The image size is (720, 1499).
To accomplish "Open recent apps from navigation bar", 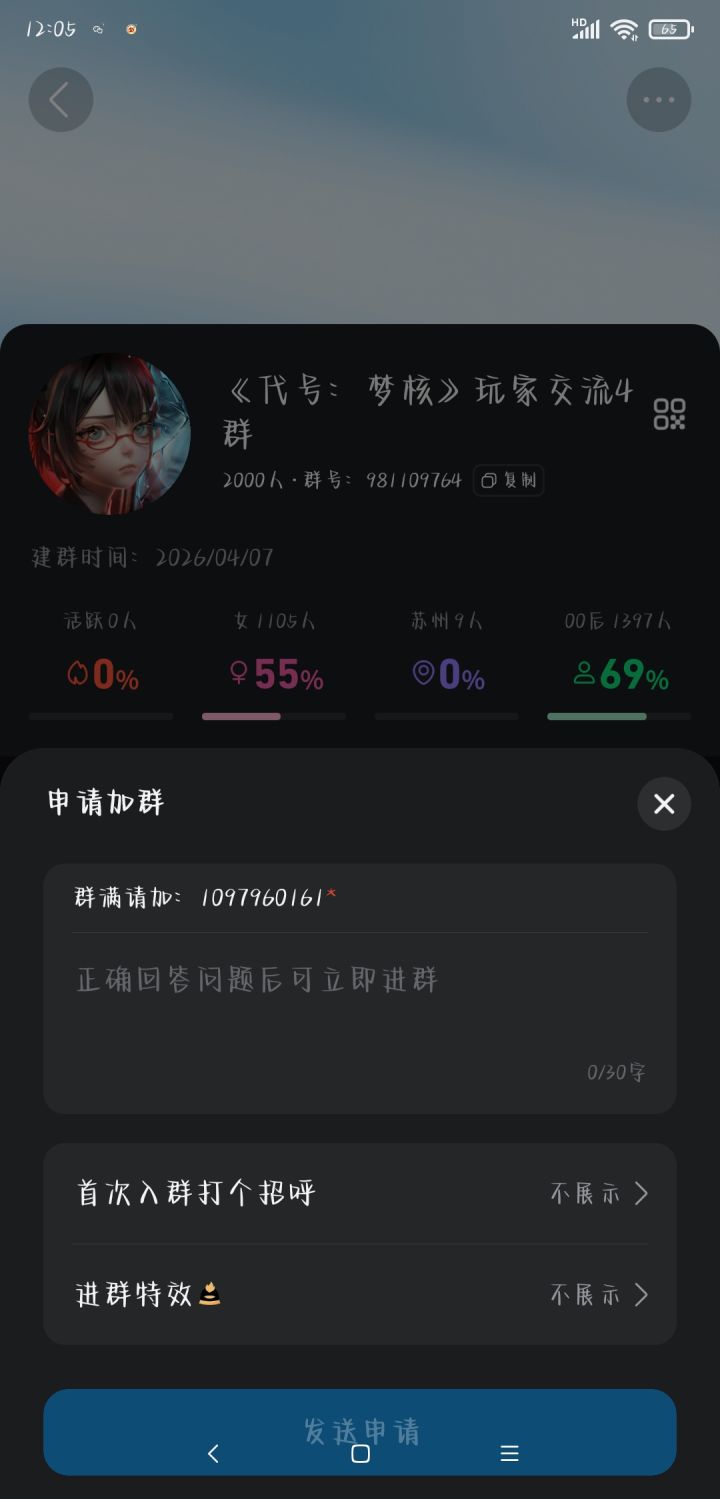I will pyautogui.click(x=509, y=1454).
